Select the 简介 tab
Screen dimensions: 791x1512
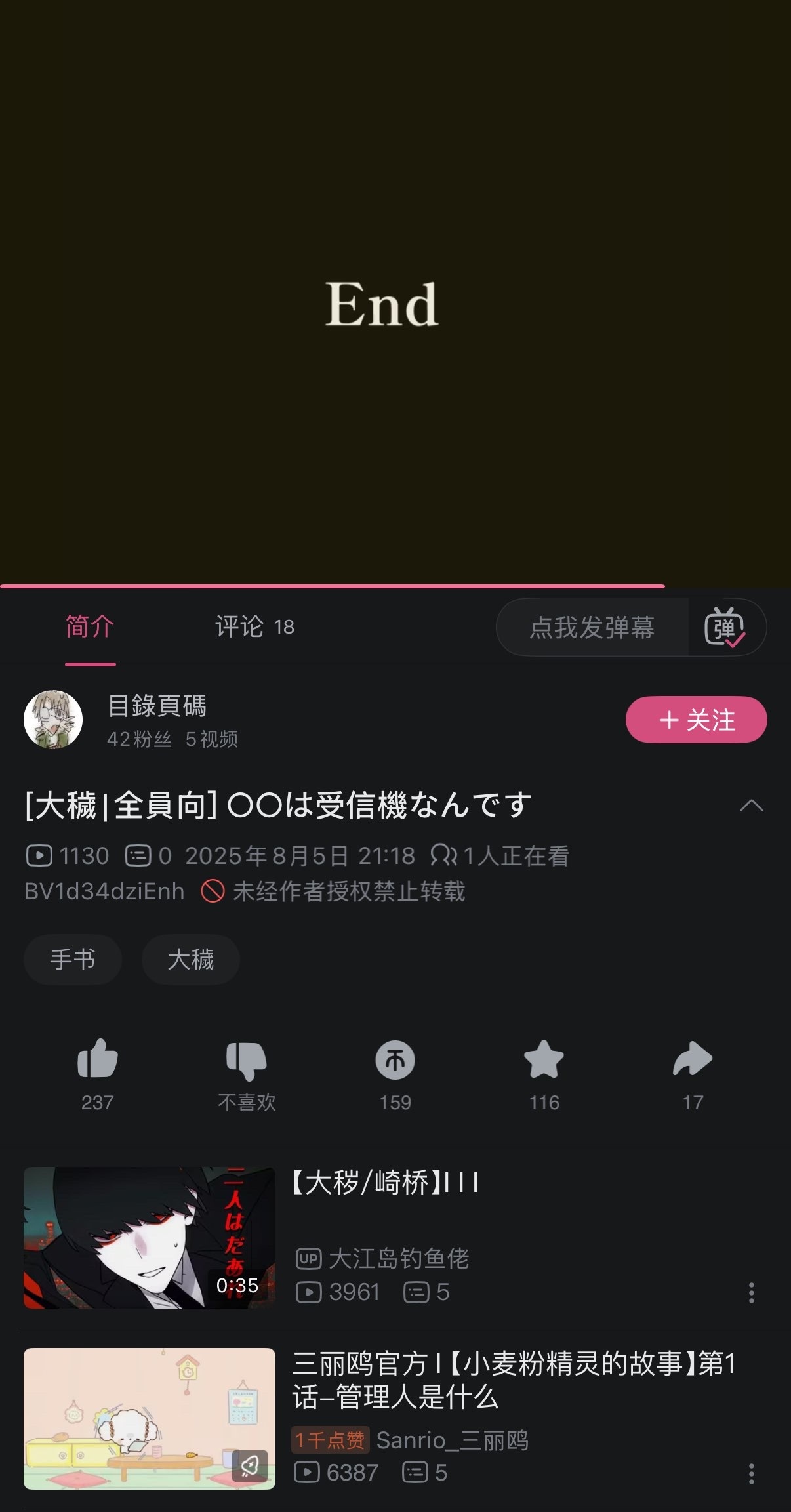coord(90,627)
